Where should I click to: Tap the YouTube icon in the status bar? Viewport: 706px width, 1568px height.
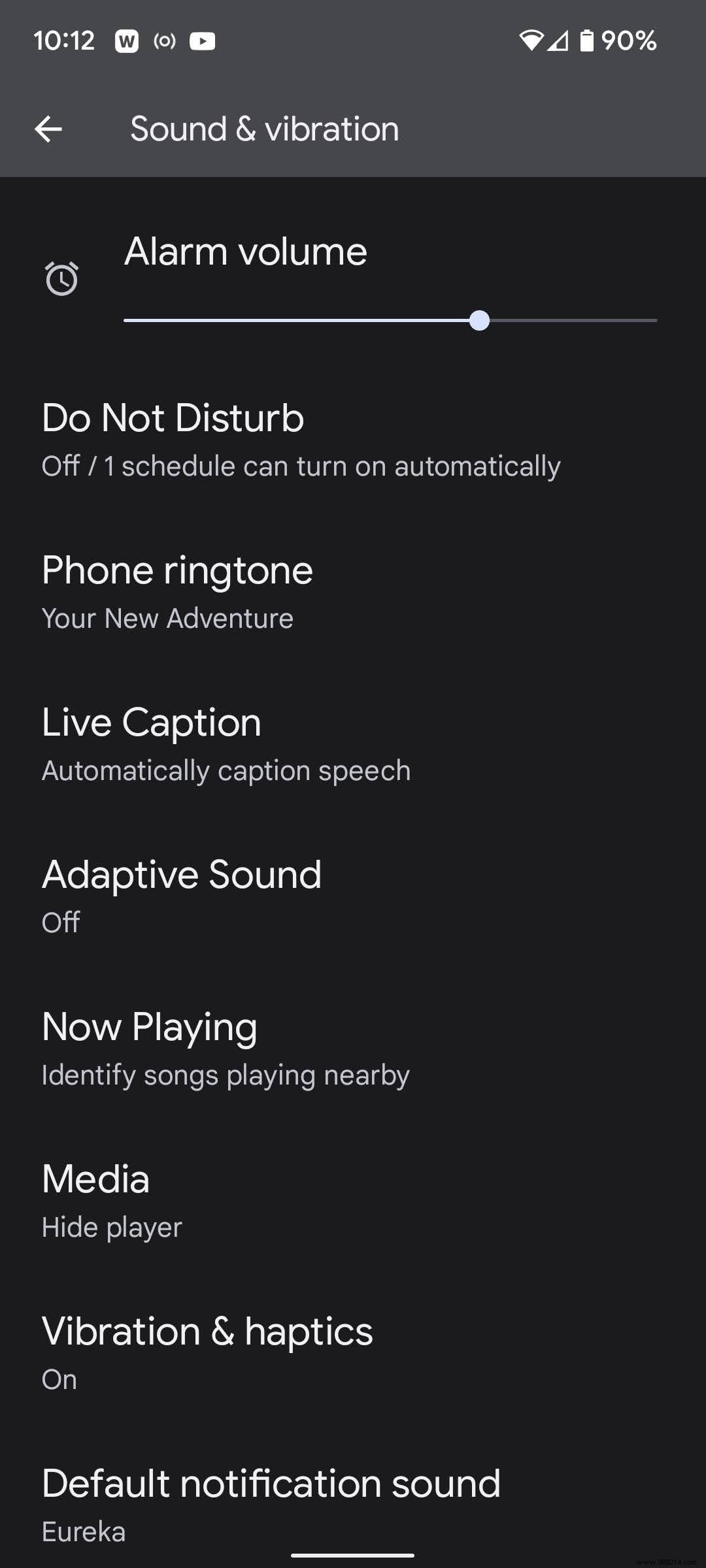203,41
